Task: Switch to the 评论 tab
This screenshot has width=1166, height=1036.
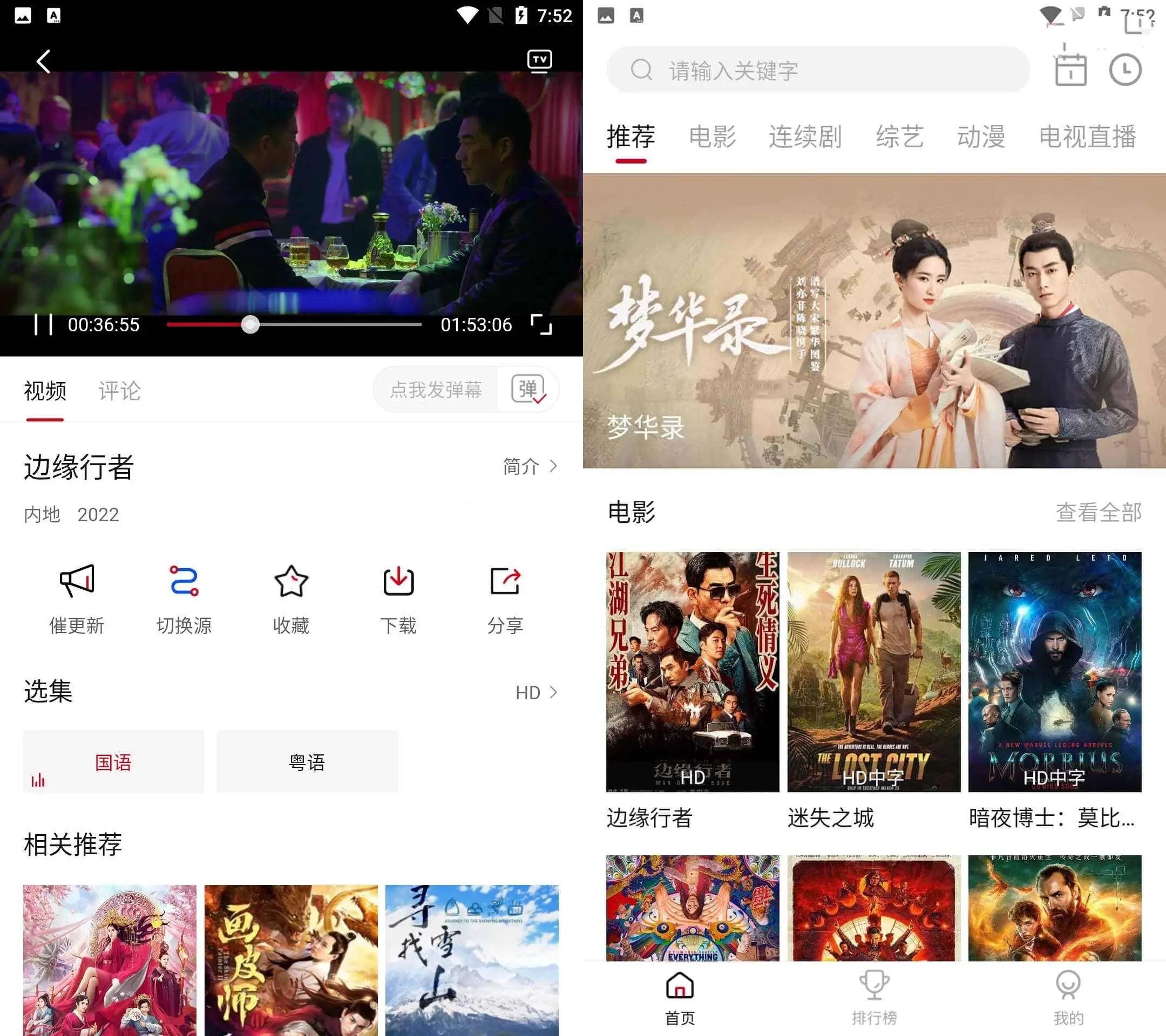Action: [119, 391]
